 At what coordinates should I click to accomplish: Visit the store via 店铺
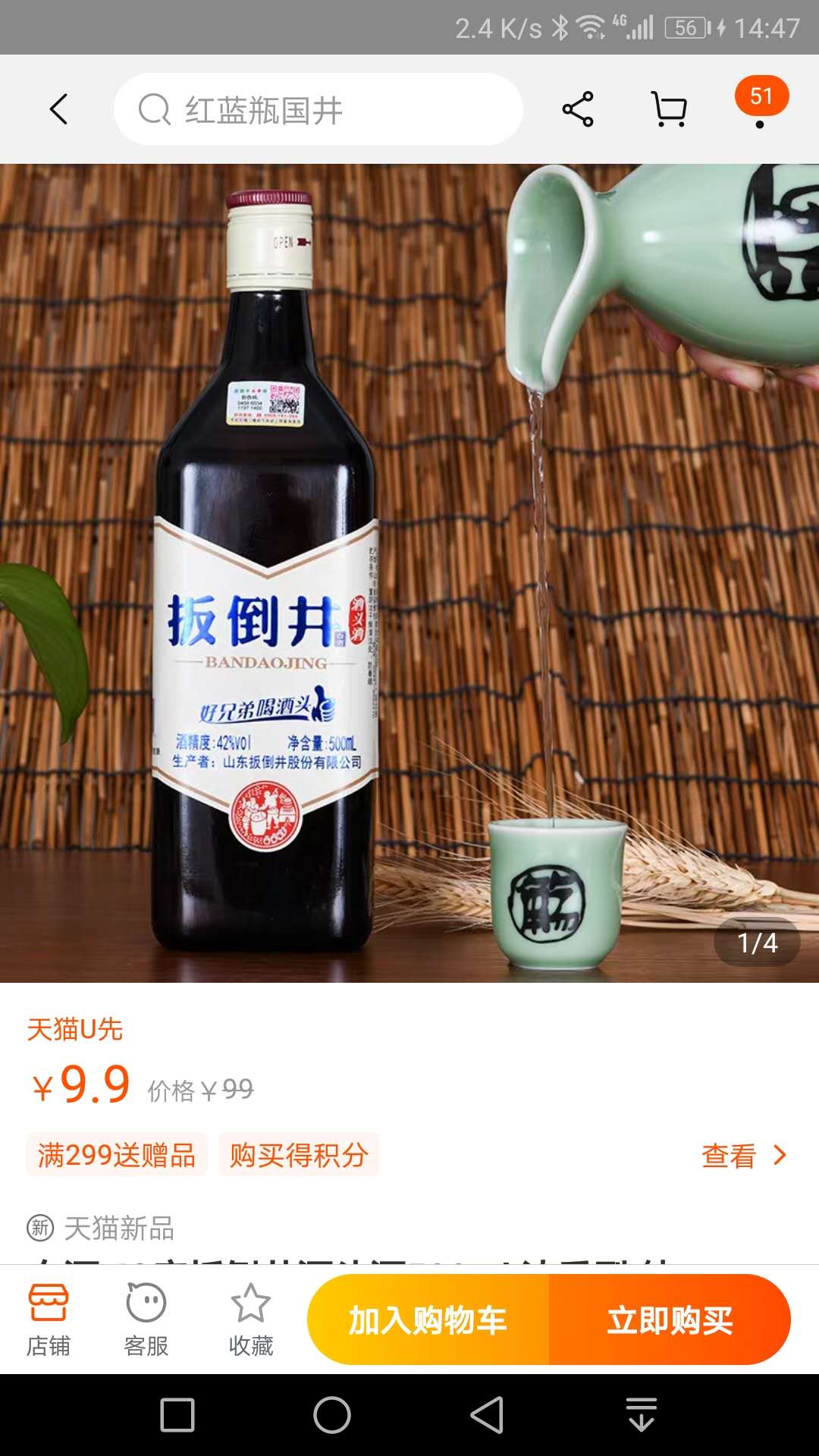pos(49,1319)
